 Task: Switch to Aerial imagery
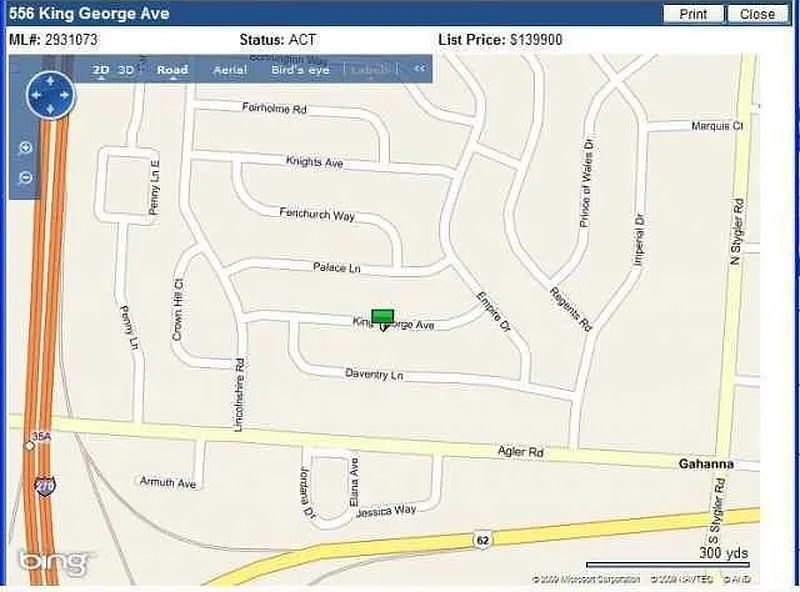pos(230,70)
